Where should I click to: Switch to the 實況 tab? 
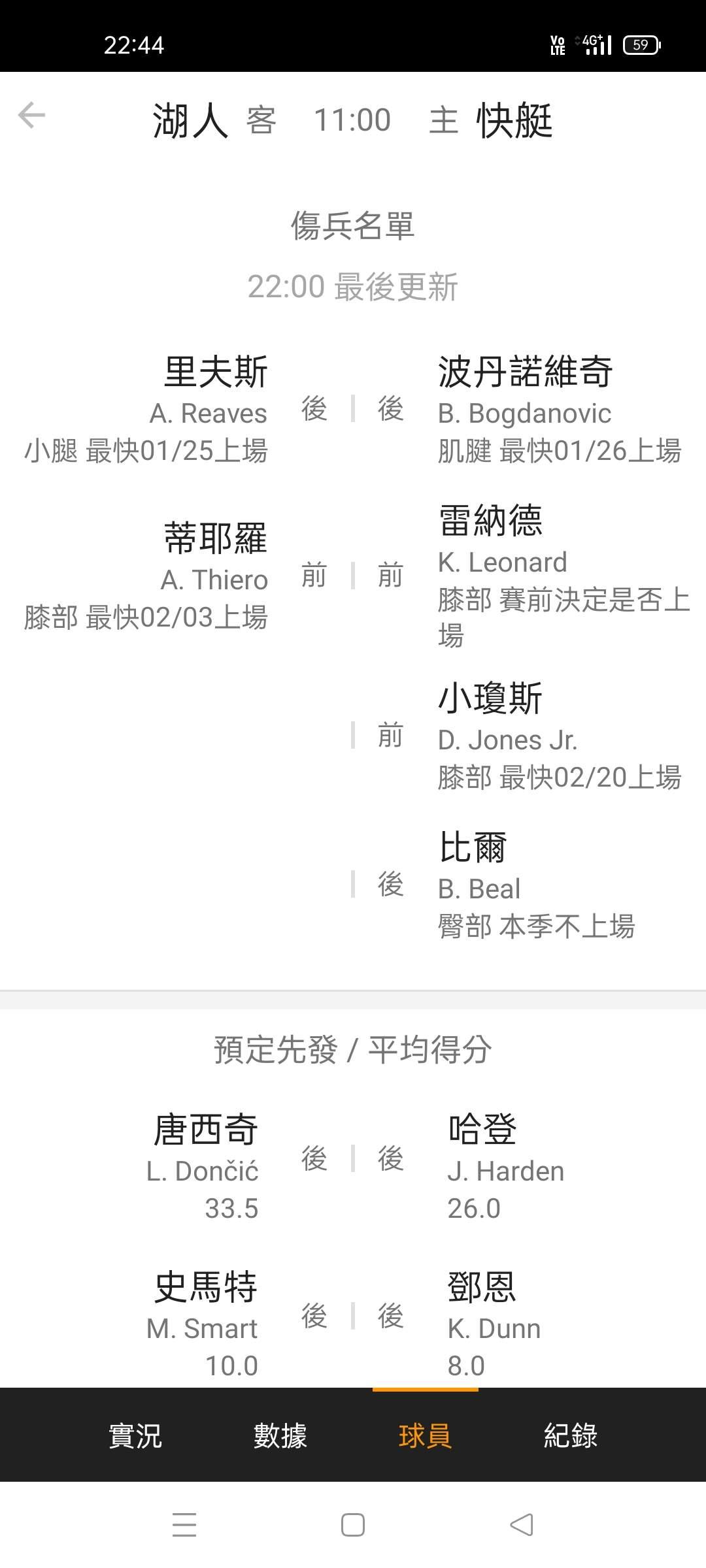135,1436
